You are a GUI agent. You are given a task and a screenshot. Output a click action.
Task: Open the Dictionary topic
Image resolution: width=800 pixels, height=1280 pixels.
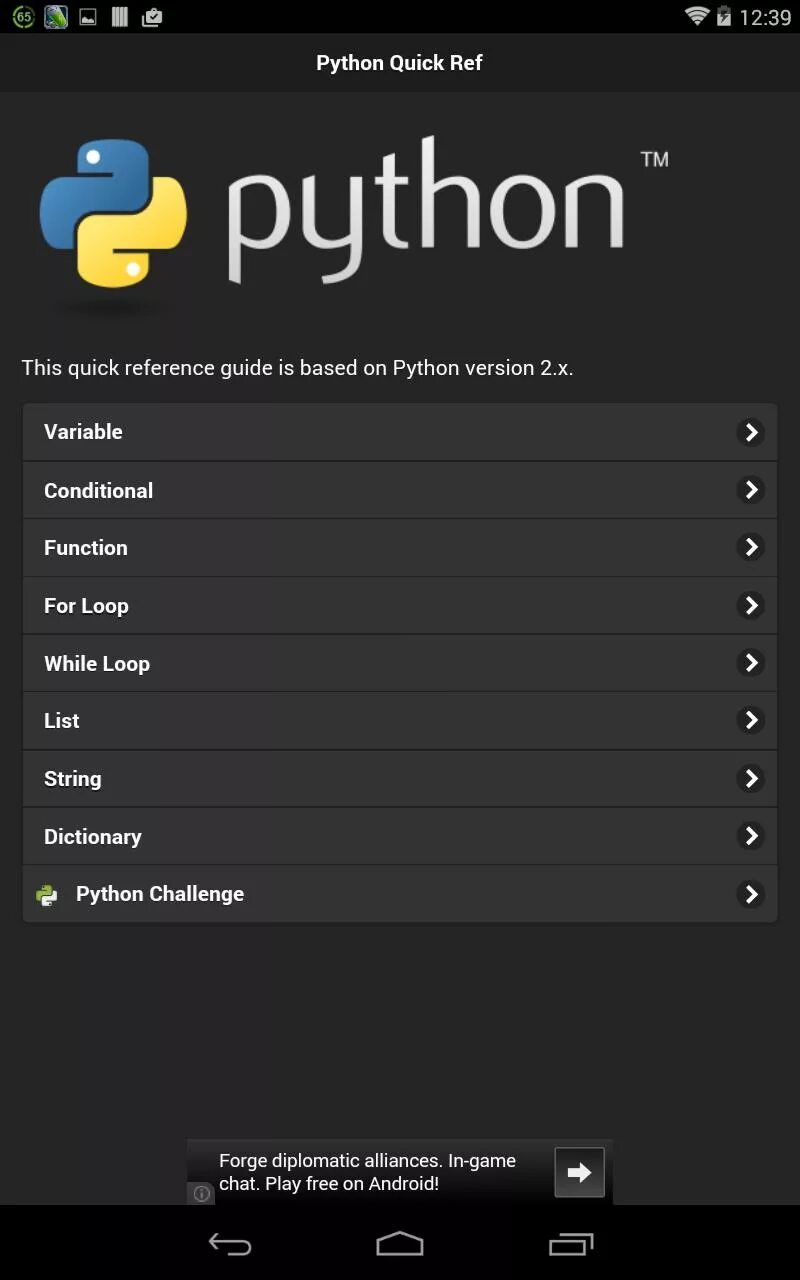pos(400,836)
